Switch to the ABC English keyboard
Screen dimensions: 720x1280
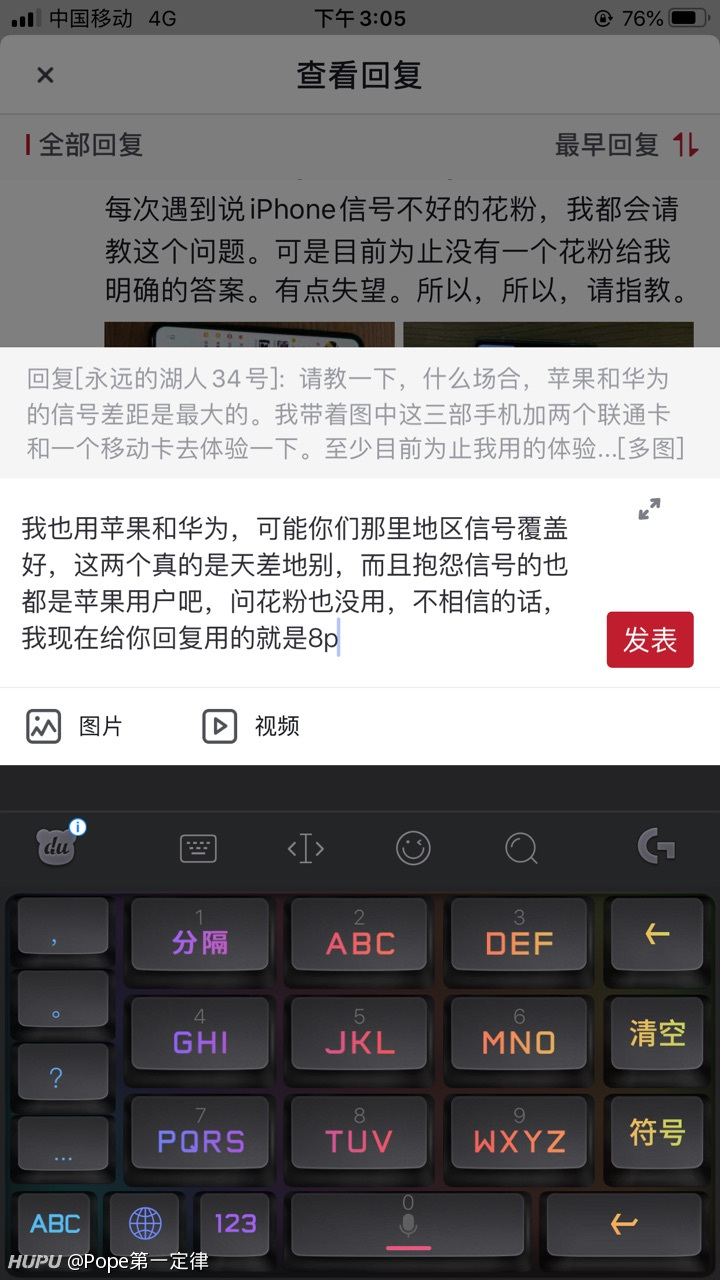tap(56, 1223)
